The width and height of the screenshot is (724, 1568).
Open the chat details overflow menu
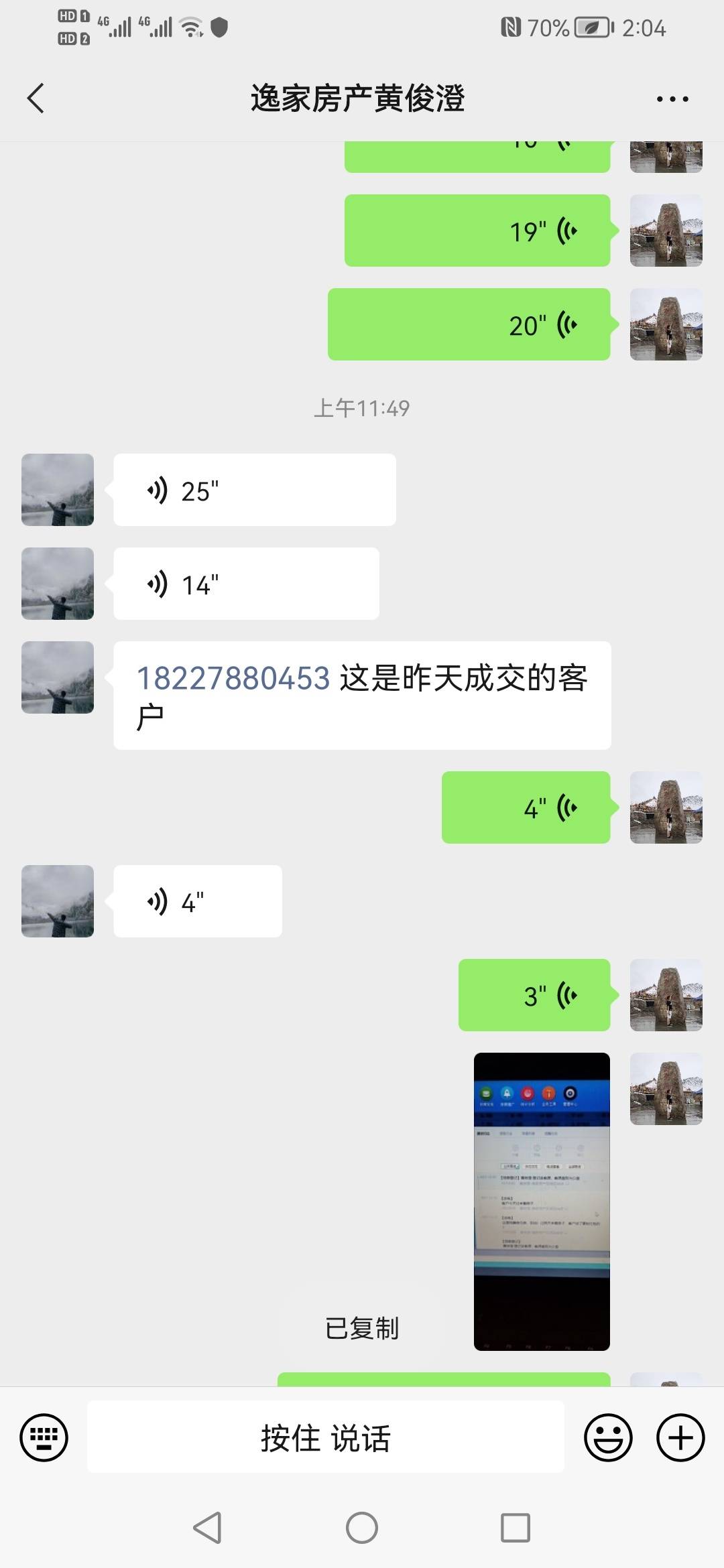(672, 99)
